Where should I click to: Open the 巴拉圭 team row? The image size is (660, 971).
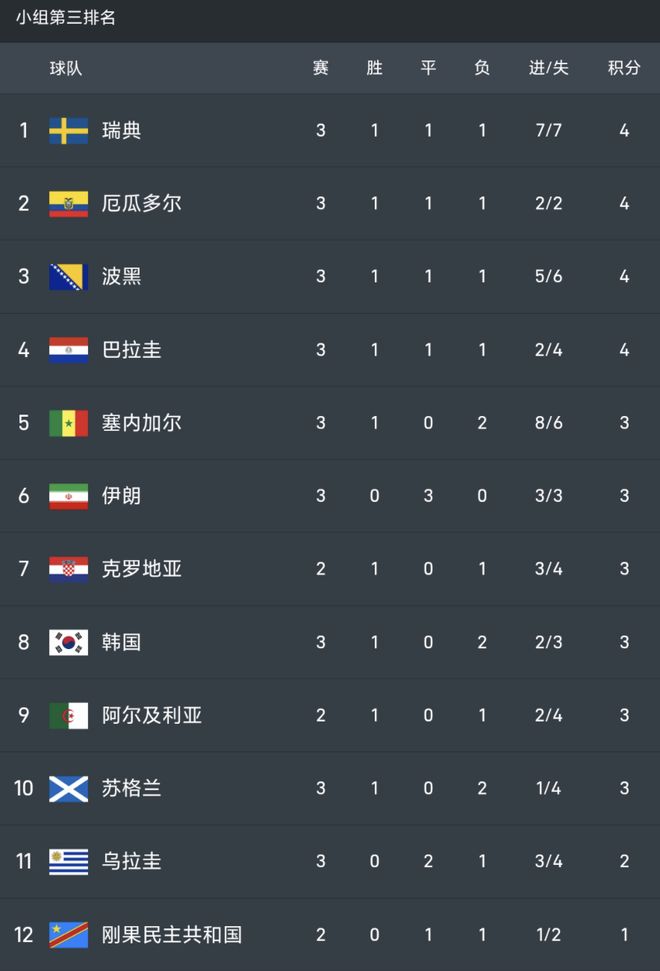[330, 349]
